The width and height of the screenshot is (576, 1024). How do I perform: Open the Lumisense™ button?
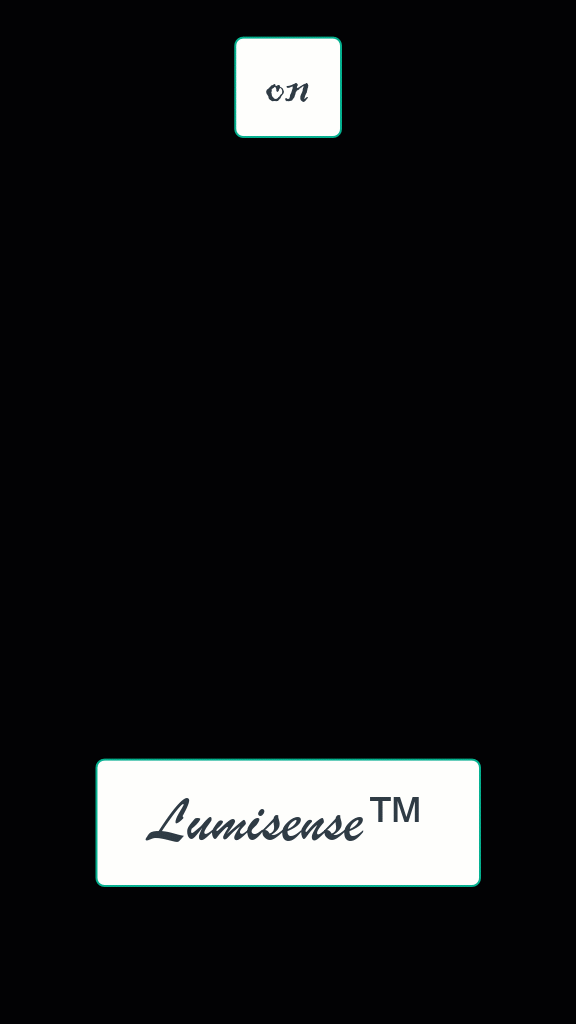[x=288, y=823]
